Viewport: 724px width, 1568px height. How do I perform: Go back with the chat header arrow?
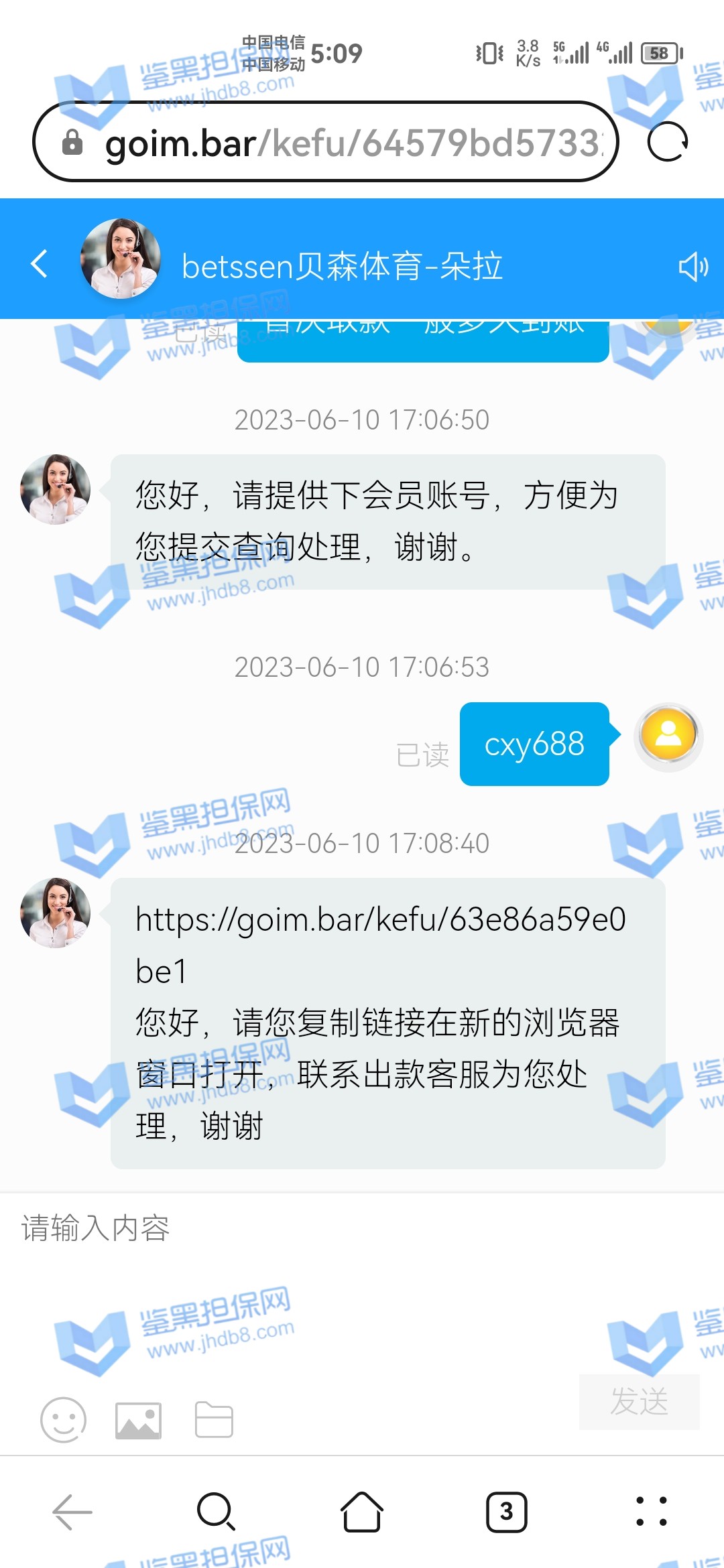40,264
